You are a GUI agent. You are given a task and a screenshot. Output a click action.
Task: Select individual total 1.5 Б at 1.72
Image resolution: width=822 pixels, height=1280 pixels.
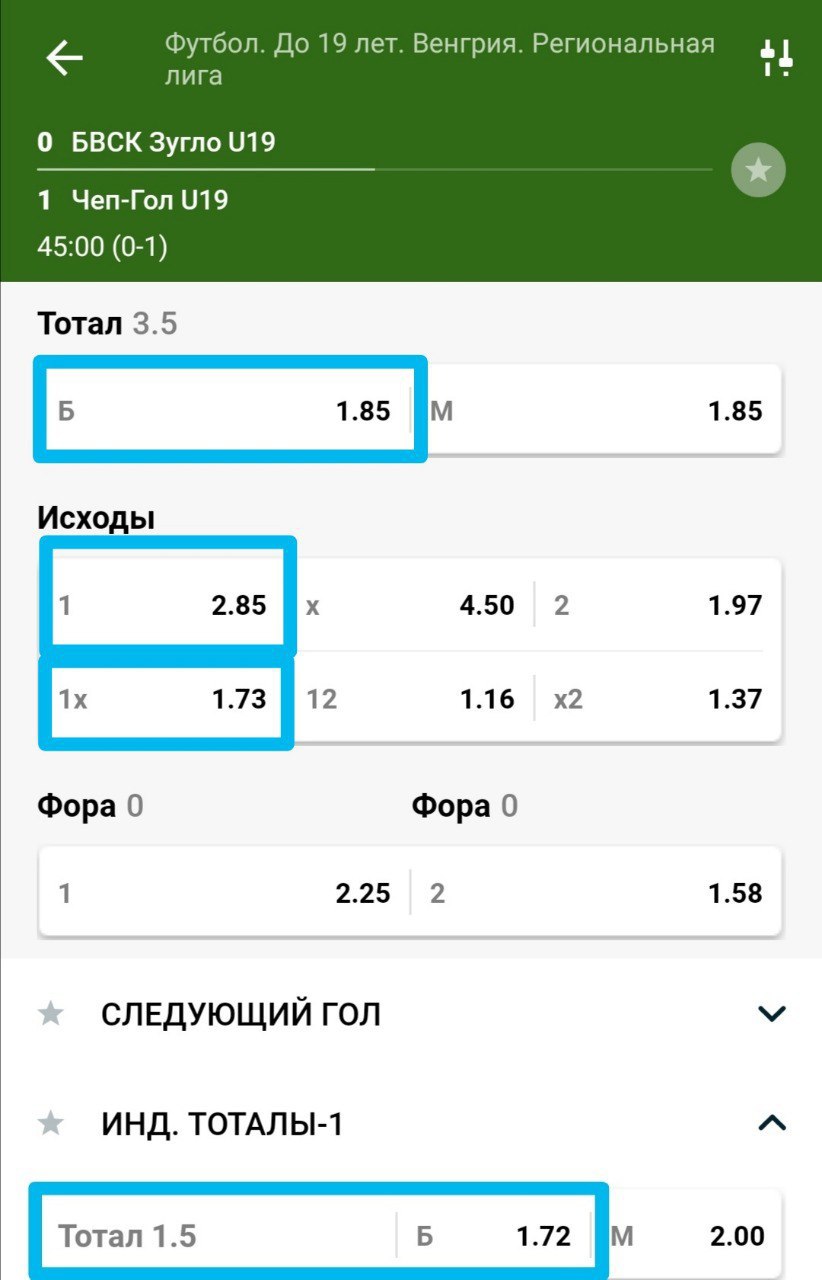[x=495, y=1236]
